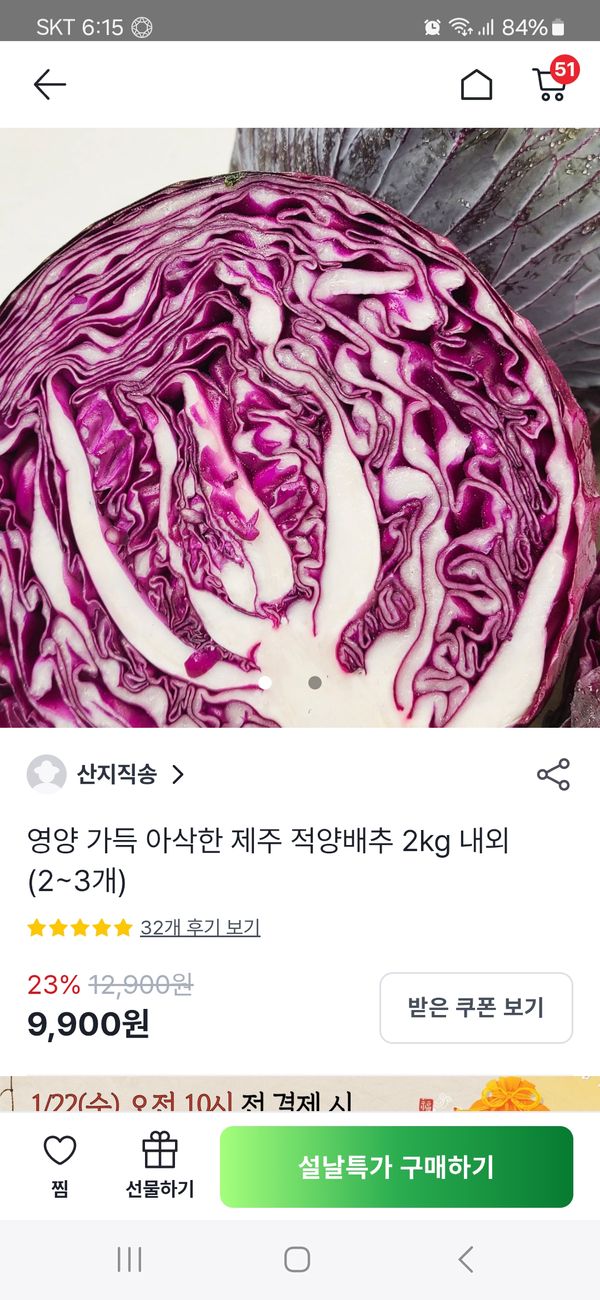Open recent apps from navigation bar
This screenshot has width=600, height=1300.
point(130,1259)
